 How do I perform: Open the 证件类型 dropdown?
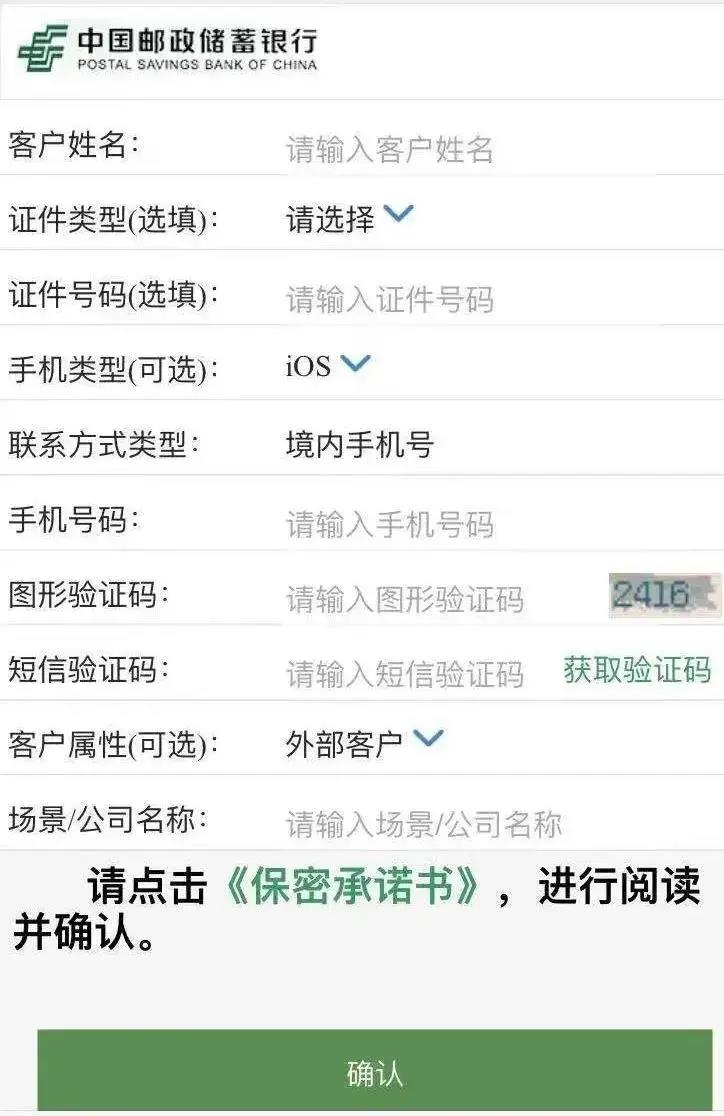click(x=350, y=218)
